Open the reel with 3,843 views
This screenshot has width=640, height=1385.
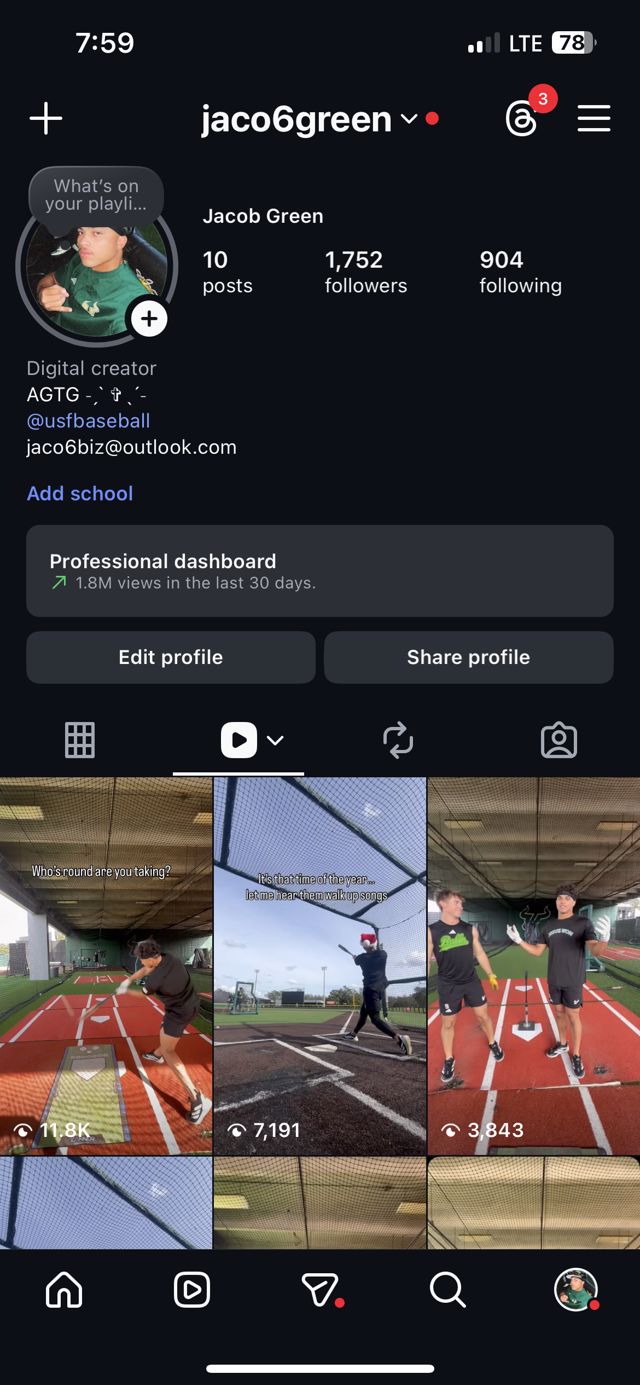point(534,965)
